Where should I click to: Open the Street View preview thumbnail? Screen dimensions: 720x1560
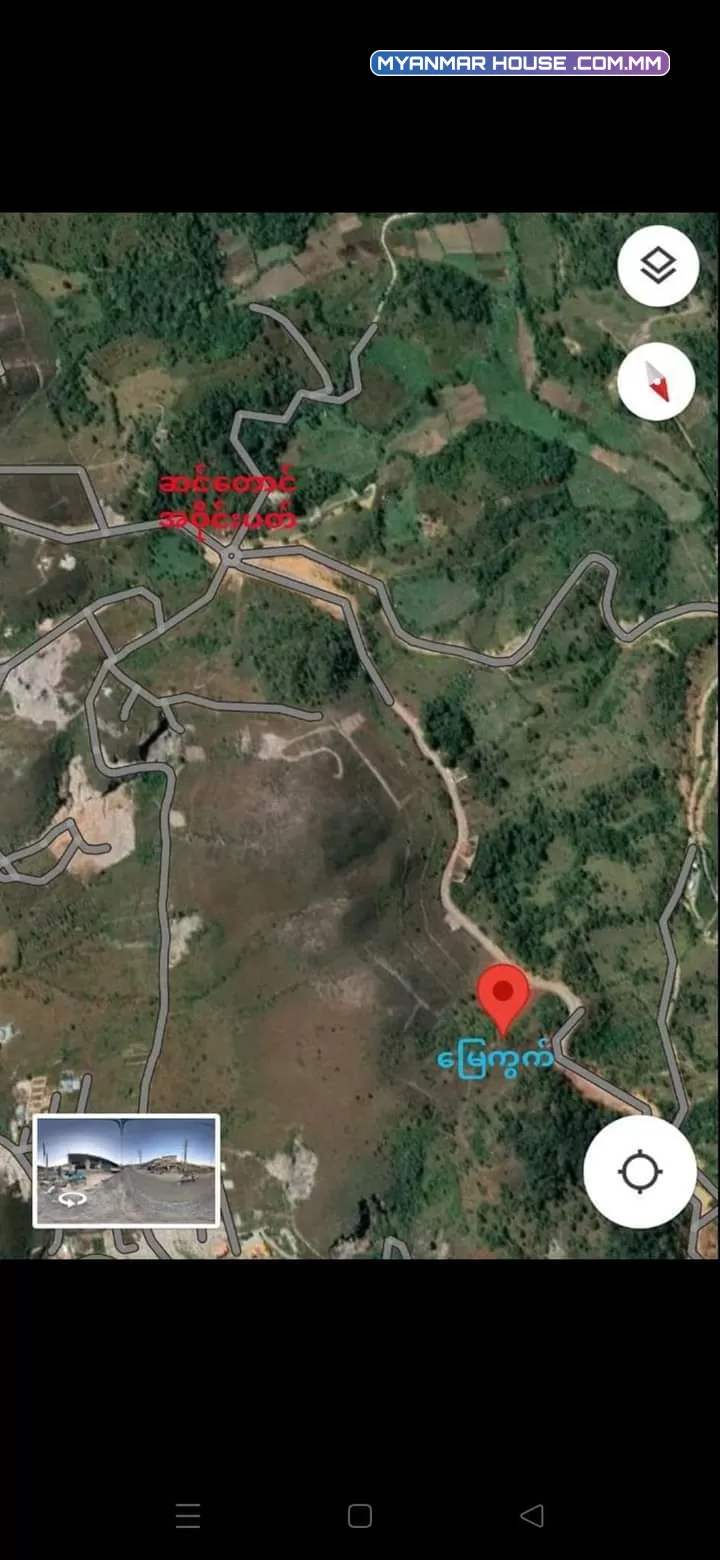pos(126,1171)
